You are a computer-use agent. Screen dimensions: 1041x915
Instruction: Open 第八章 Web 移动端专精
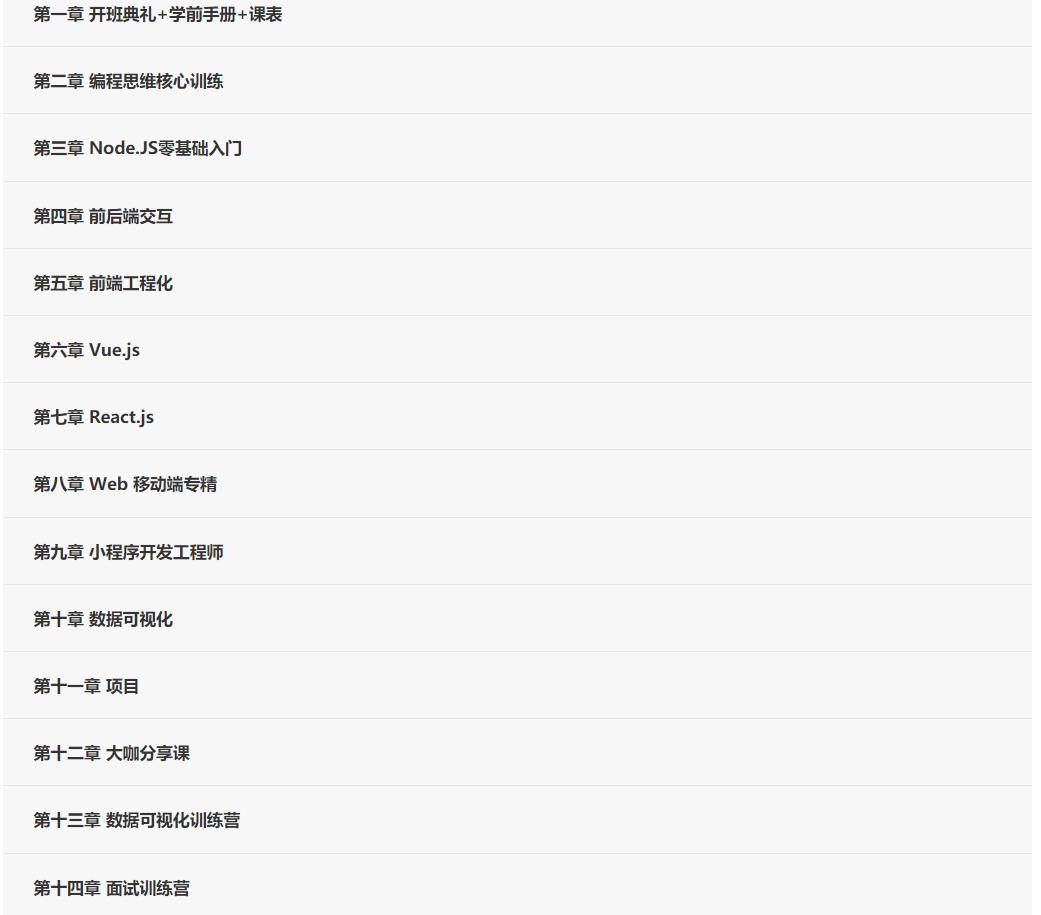125,484
